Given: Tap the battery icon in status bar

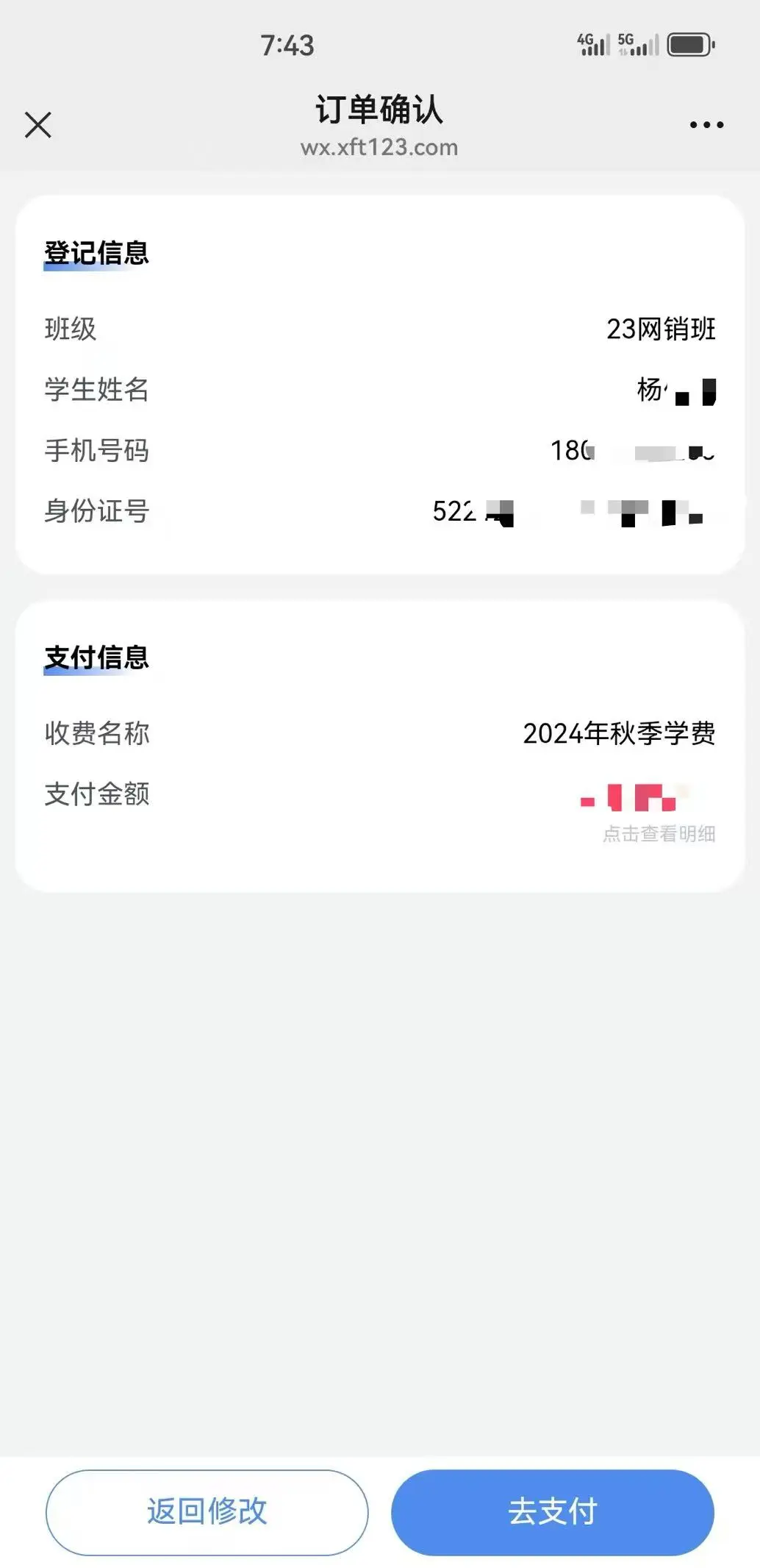Looking at the screenshot, I should click(x=688, y=46).
